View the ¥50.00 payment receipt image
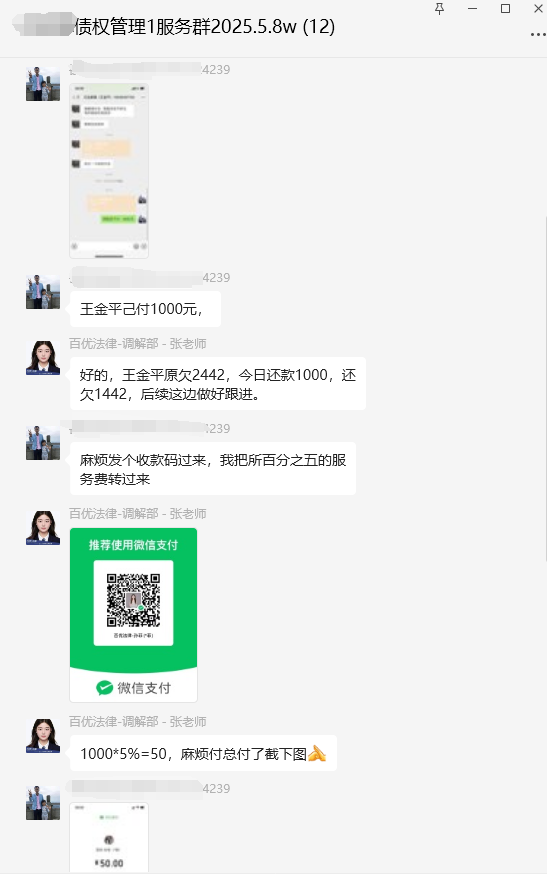This screenshot has width=547, height=874. click(x=109, y=837)
